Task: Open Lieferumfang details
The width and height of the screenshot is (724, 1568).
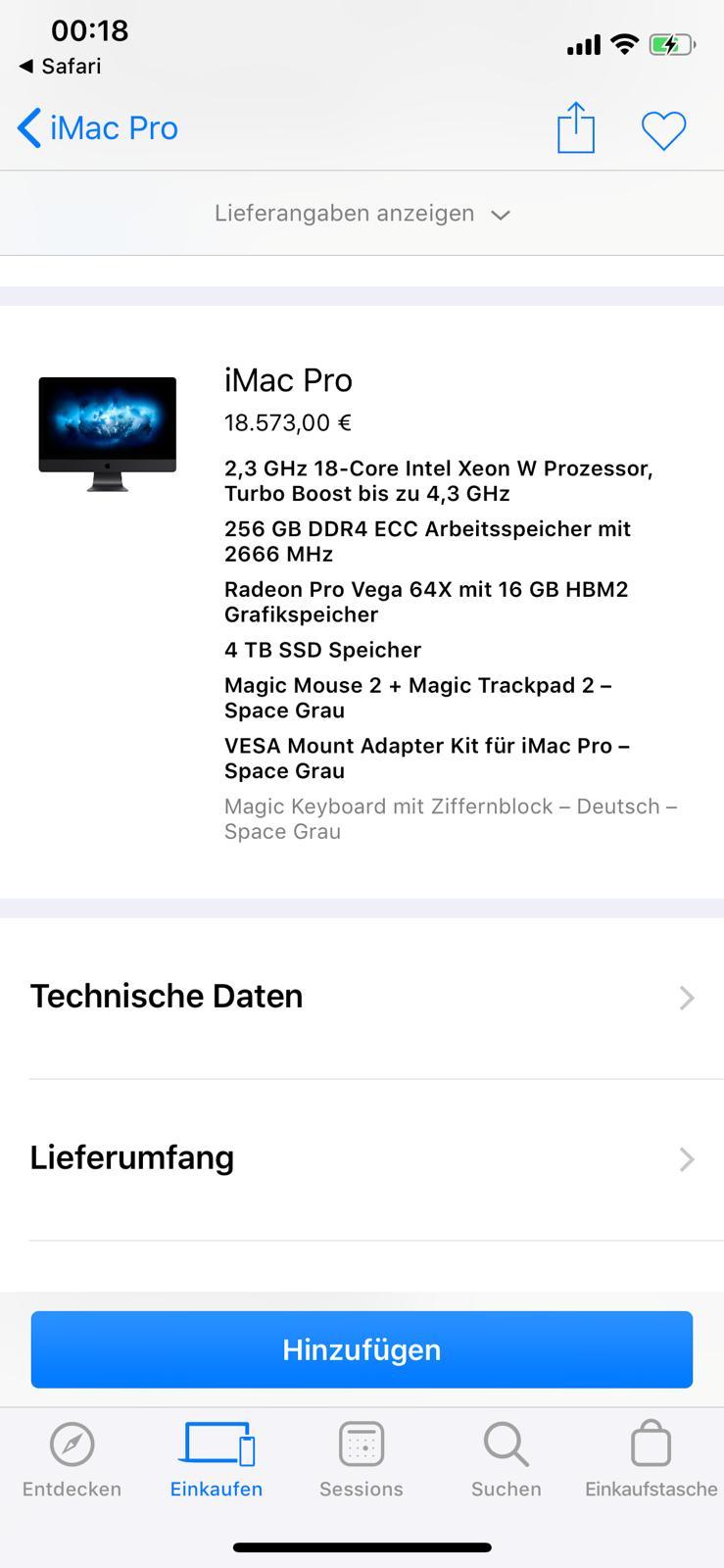Action: [x=362, y=1158]
